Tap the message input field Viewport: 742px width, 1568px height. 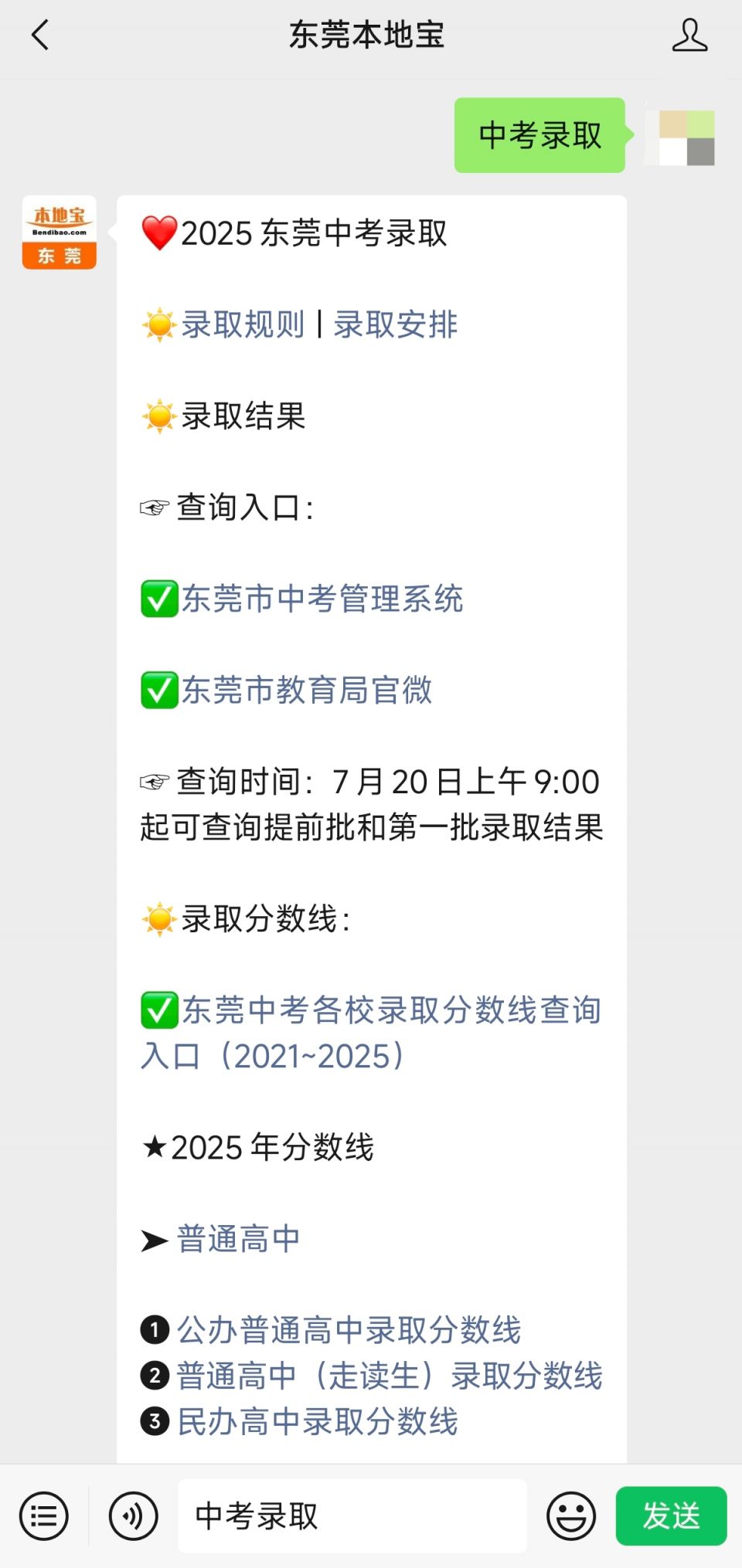click(352, 1515)
